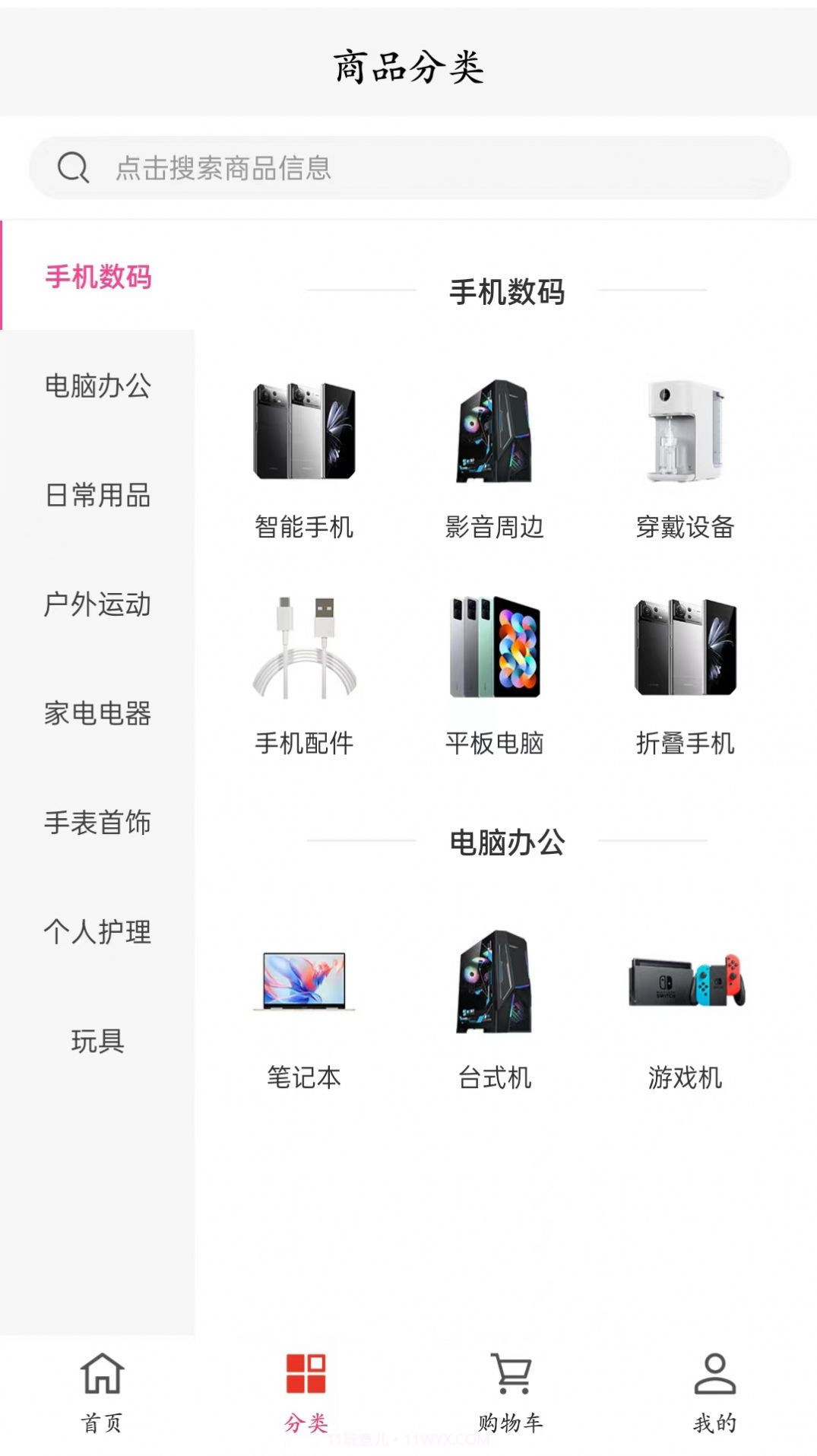
Task: Switch to the 日常用品 sidebar category
Action: tap(99, 496)
